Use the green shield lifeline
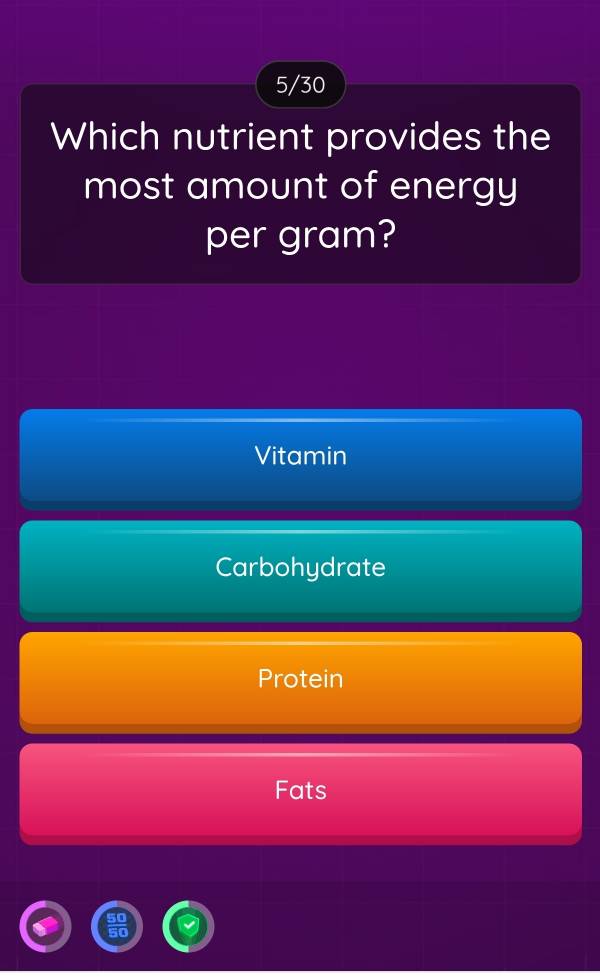Viewport: 600px width, 977px height. [188, 926]
